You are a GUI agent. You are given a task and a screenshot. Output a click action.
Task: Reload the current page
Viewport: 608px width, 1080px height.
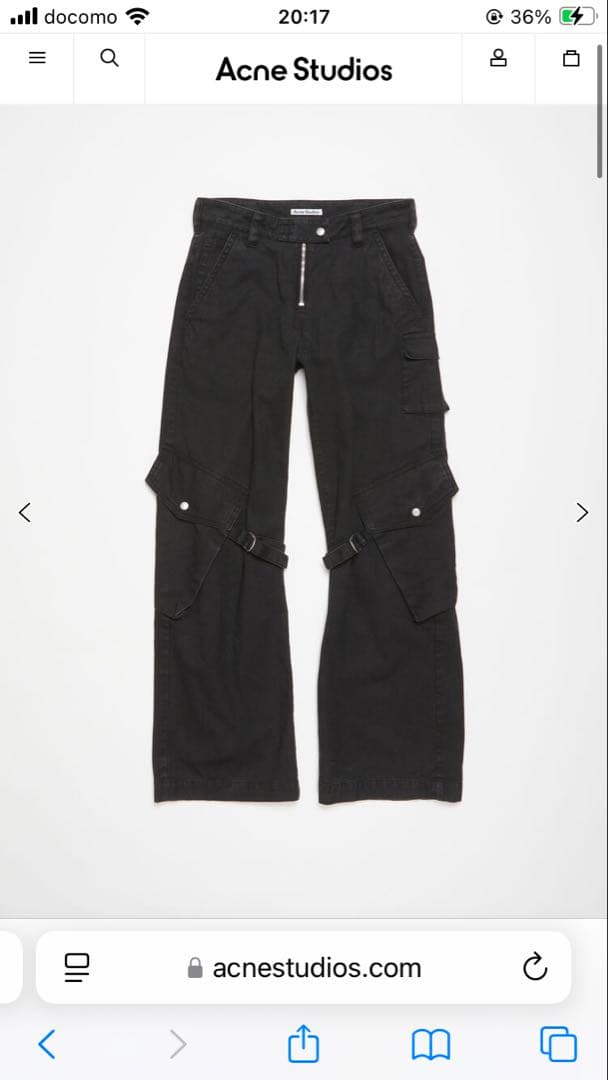coord(535,966)
